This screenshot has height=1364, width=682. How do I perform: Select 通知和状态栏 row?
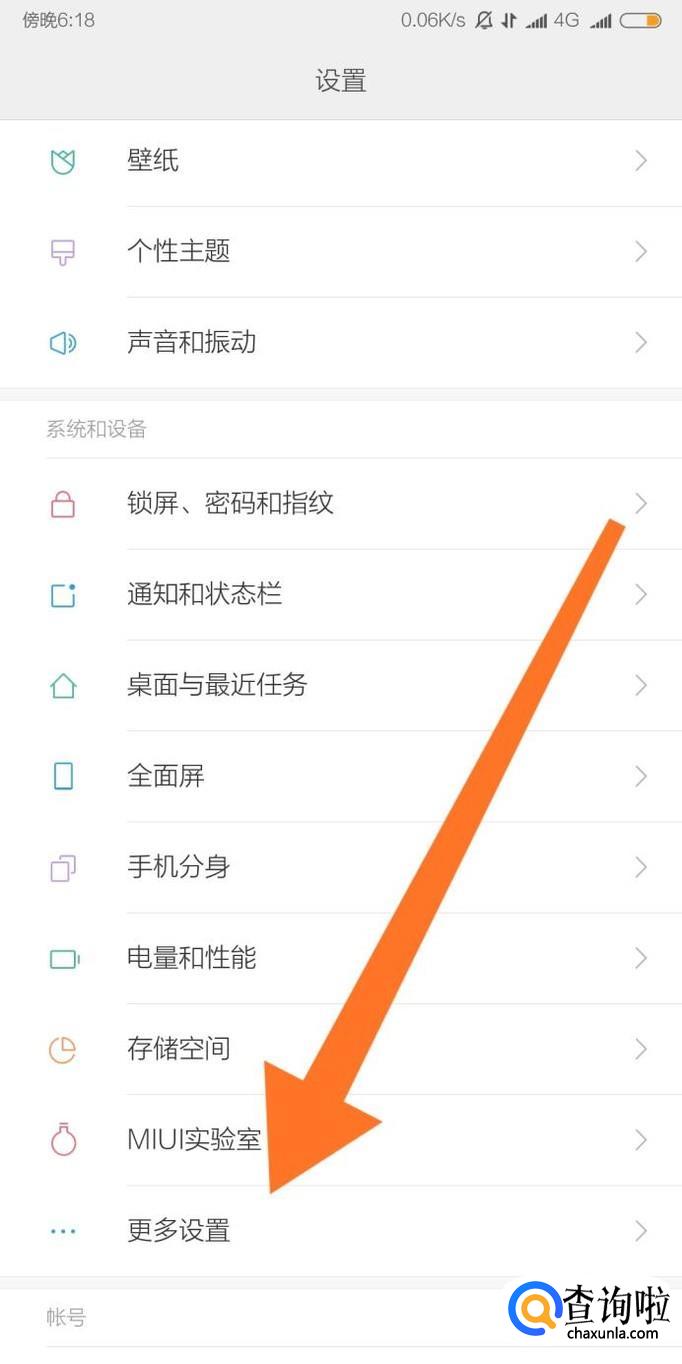click(x=205, y=594)
